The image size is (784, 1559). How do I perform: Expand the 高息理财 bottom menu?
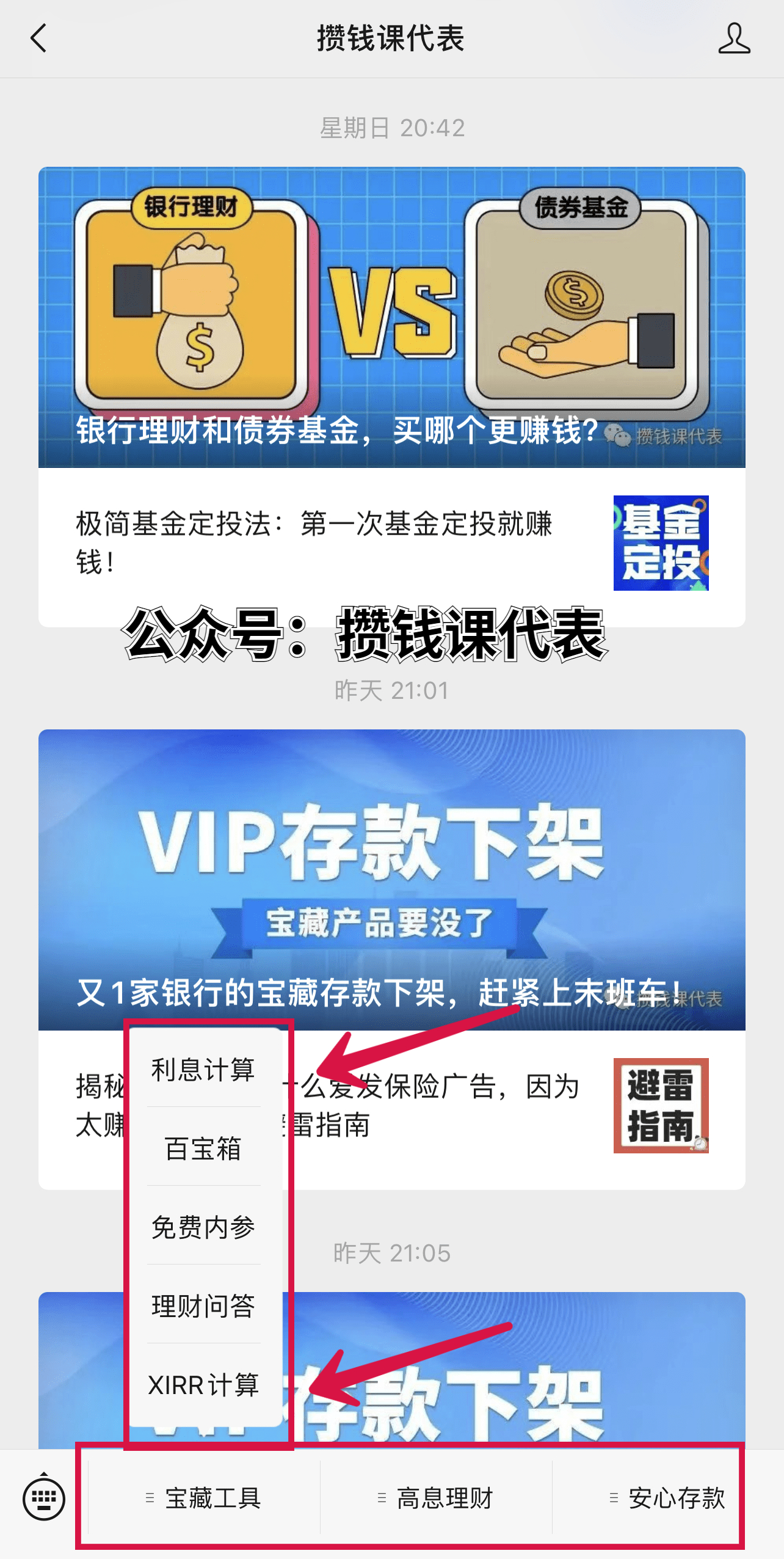(436, 1498)
